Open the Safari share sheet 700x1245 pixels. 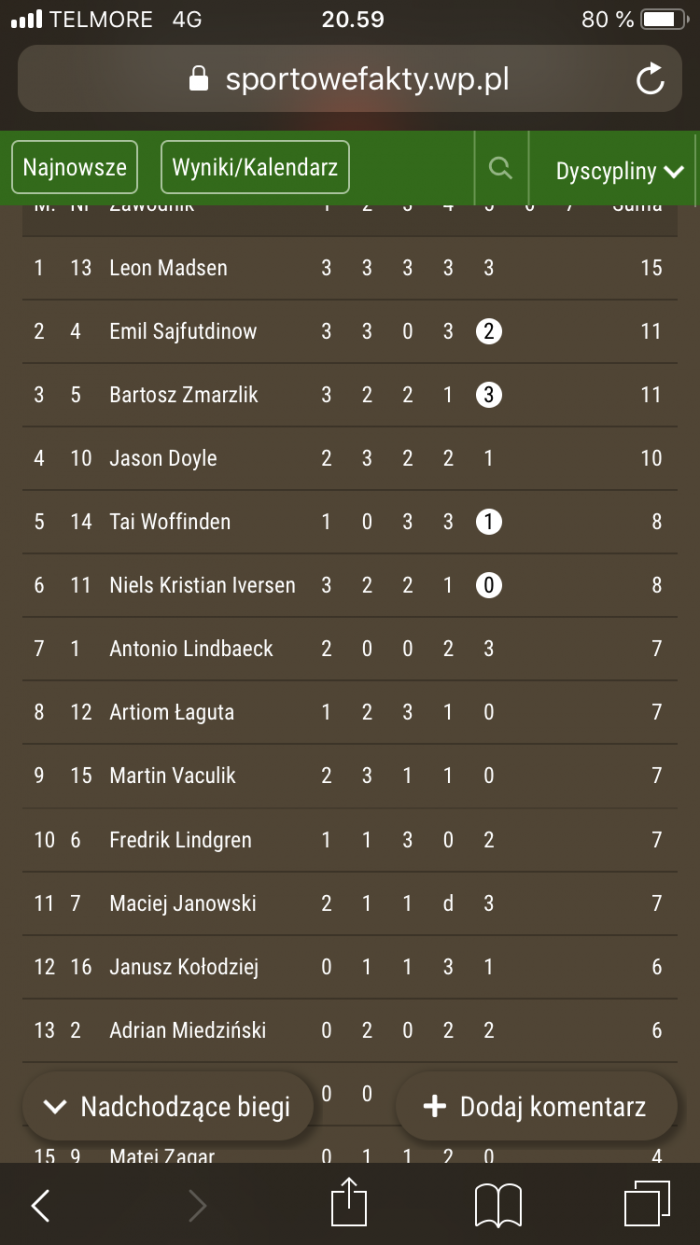click(x=348, y=1203)
